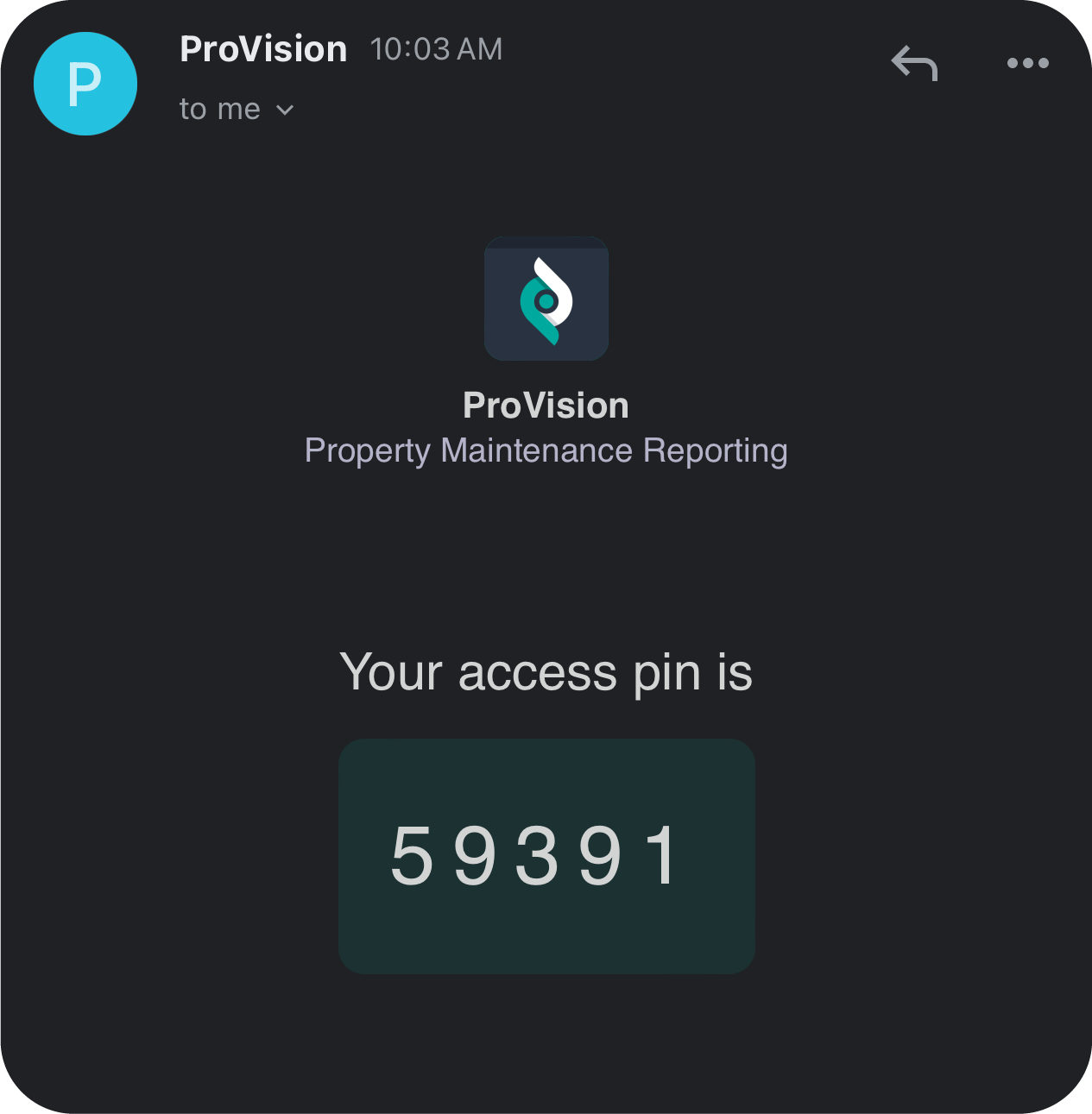Screen dimensions: 1092x1114
Task: Open the three-dot overflow menu
Action: point(1027,63)
